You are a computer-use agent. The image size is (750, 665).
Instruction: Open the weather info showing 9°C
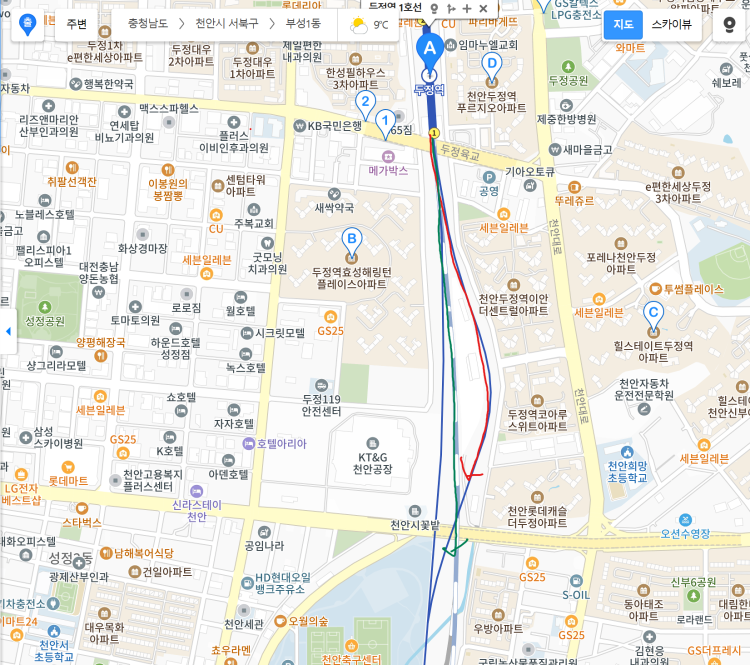point(366,24)
